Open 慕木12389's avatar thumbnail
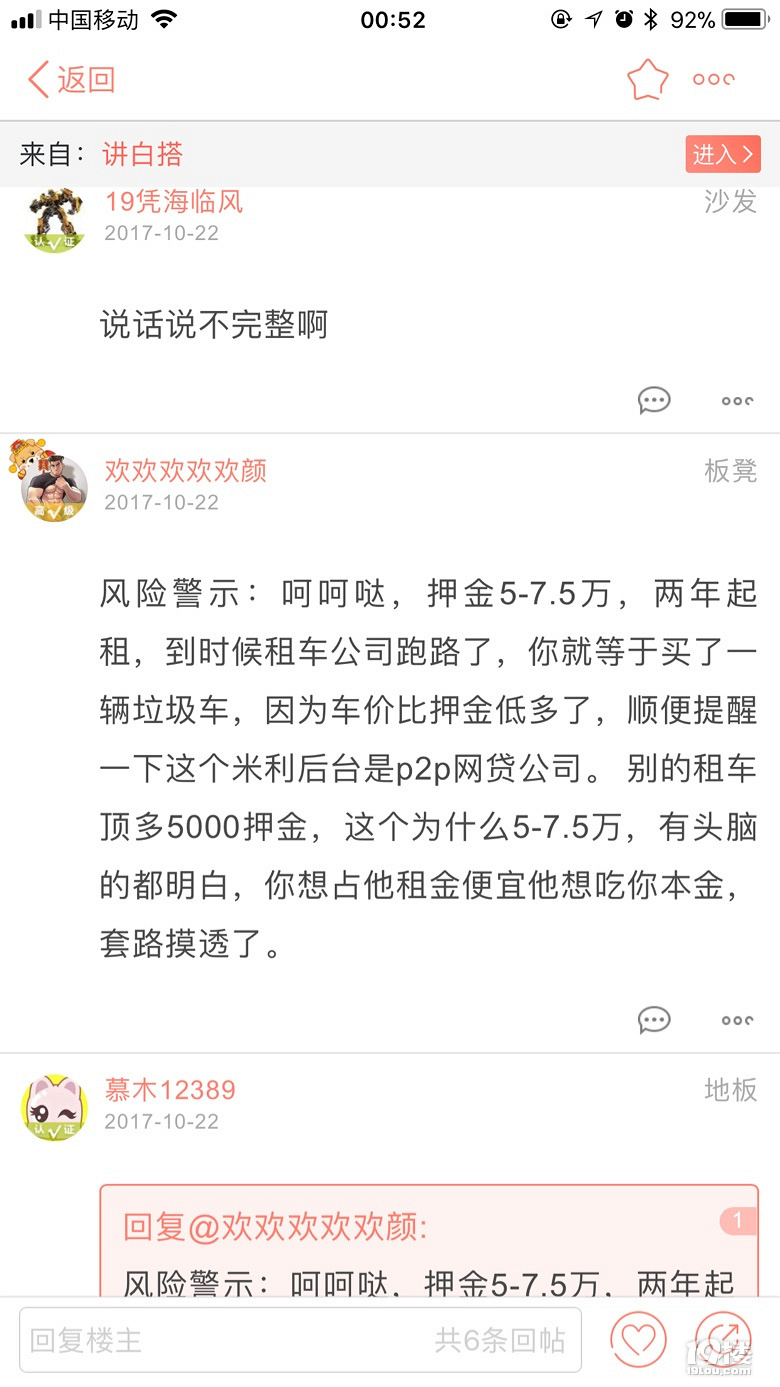Viewport: 780px width, 1387px height. 53,1107
